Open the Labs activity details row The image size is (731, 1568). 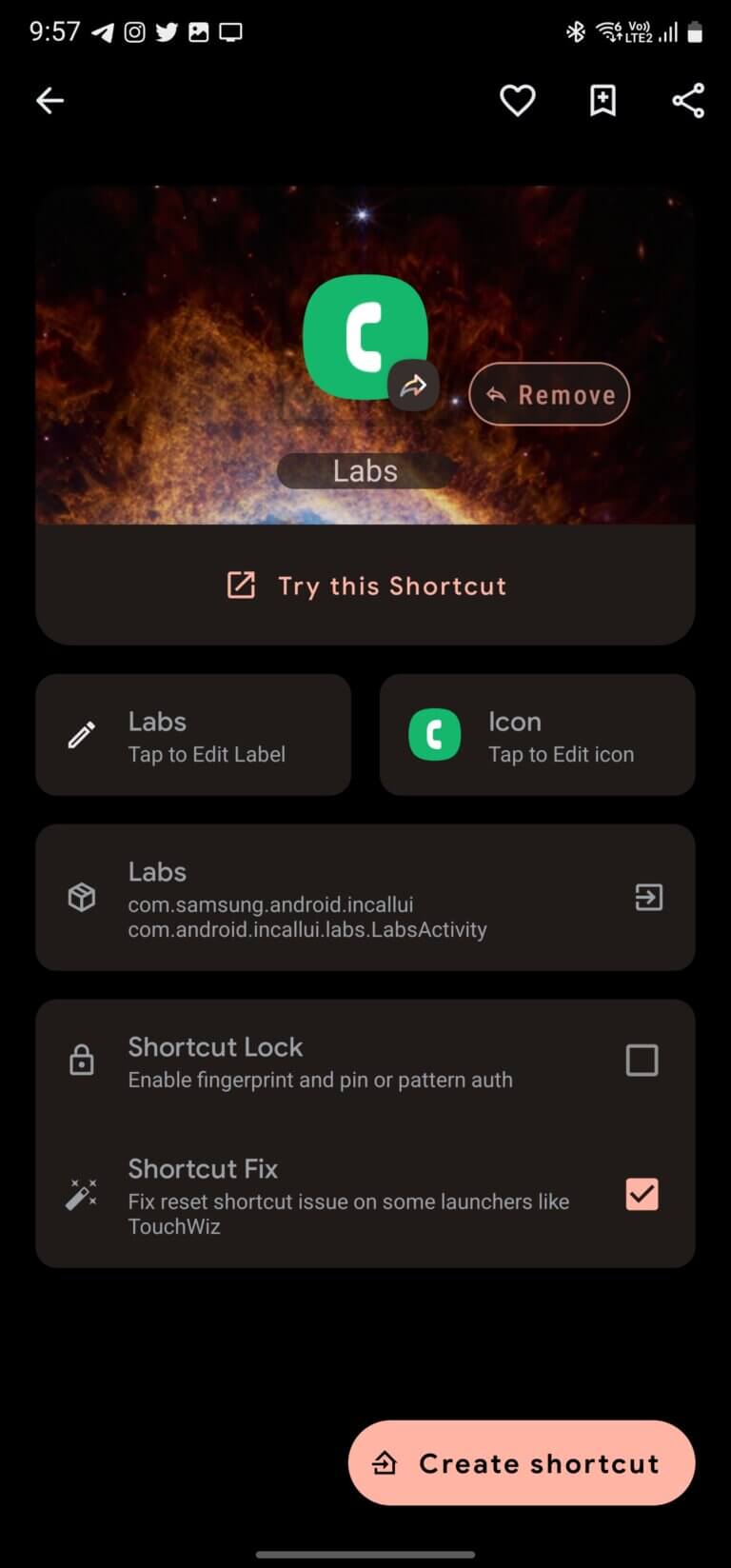tap(365, 898)
